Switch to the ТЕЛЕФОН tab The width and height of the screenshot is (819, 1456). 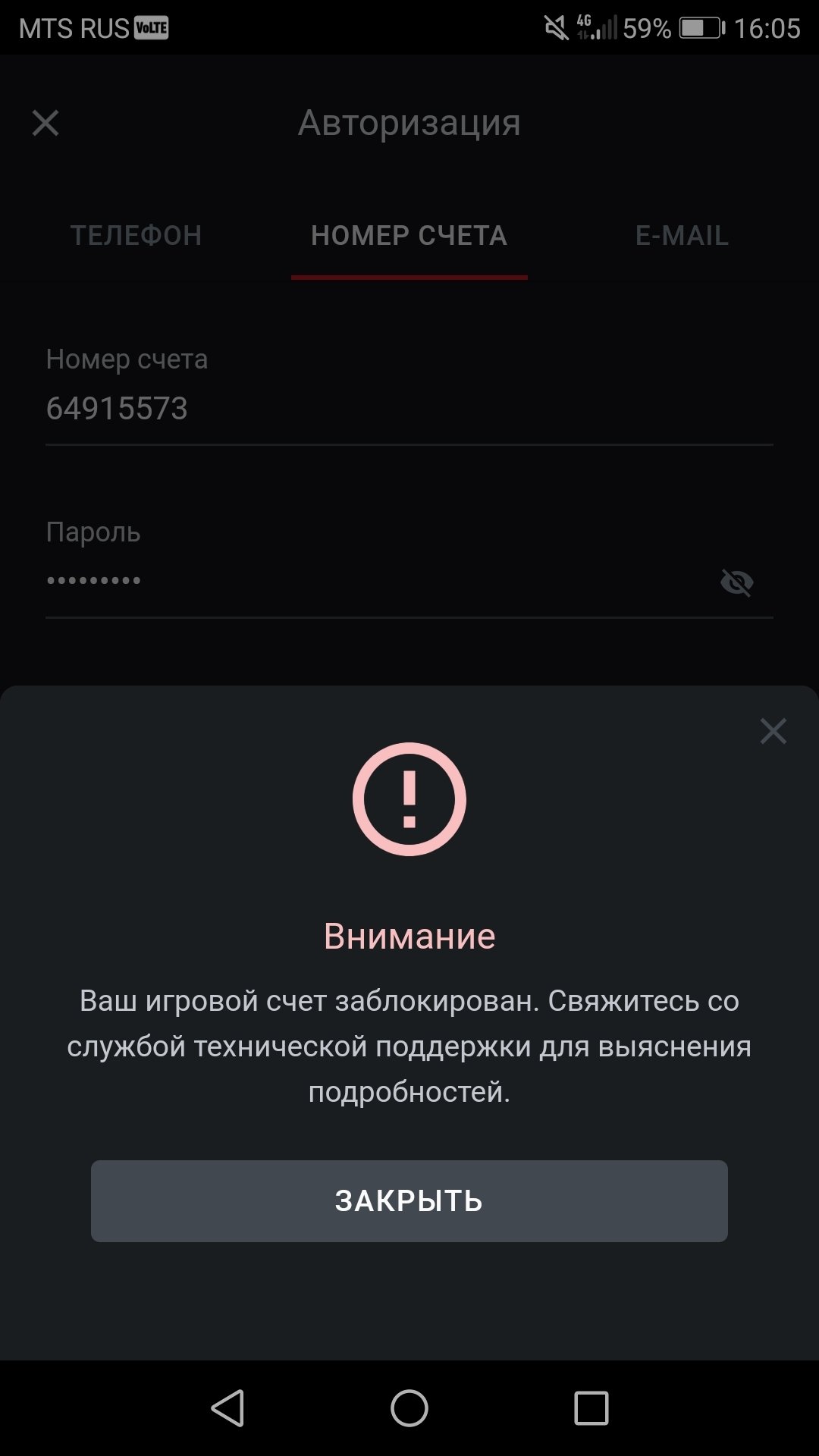pos(136,236)
